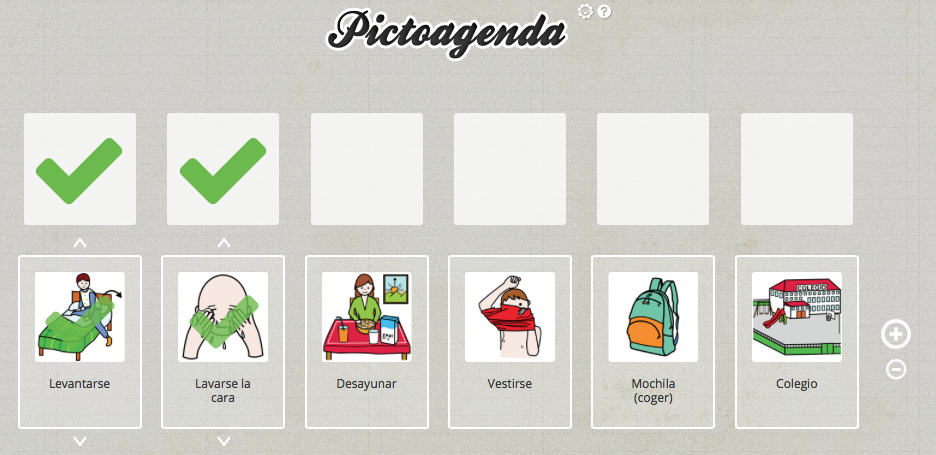Tap the down chevron below Lavarse la cara

tap(224, 441)
